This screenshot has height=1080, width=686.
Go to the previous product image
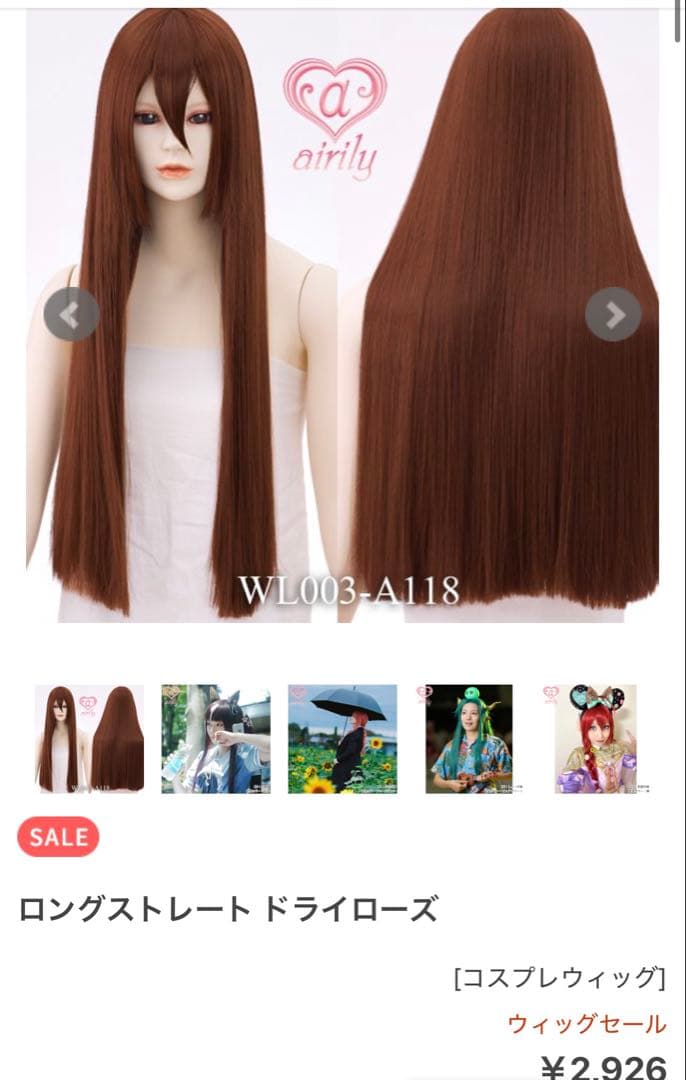pos(71,314)
